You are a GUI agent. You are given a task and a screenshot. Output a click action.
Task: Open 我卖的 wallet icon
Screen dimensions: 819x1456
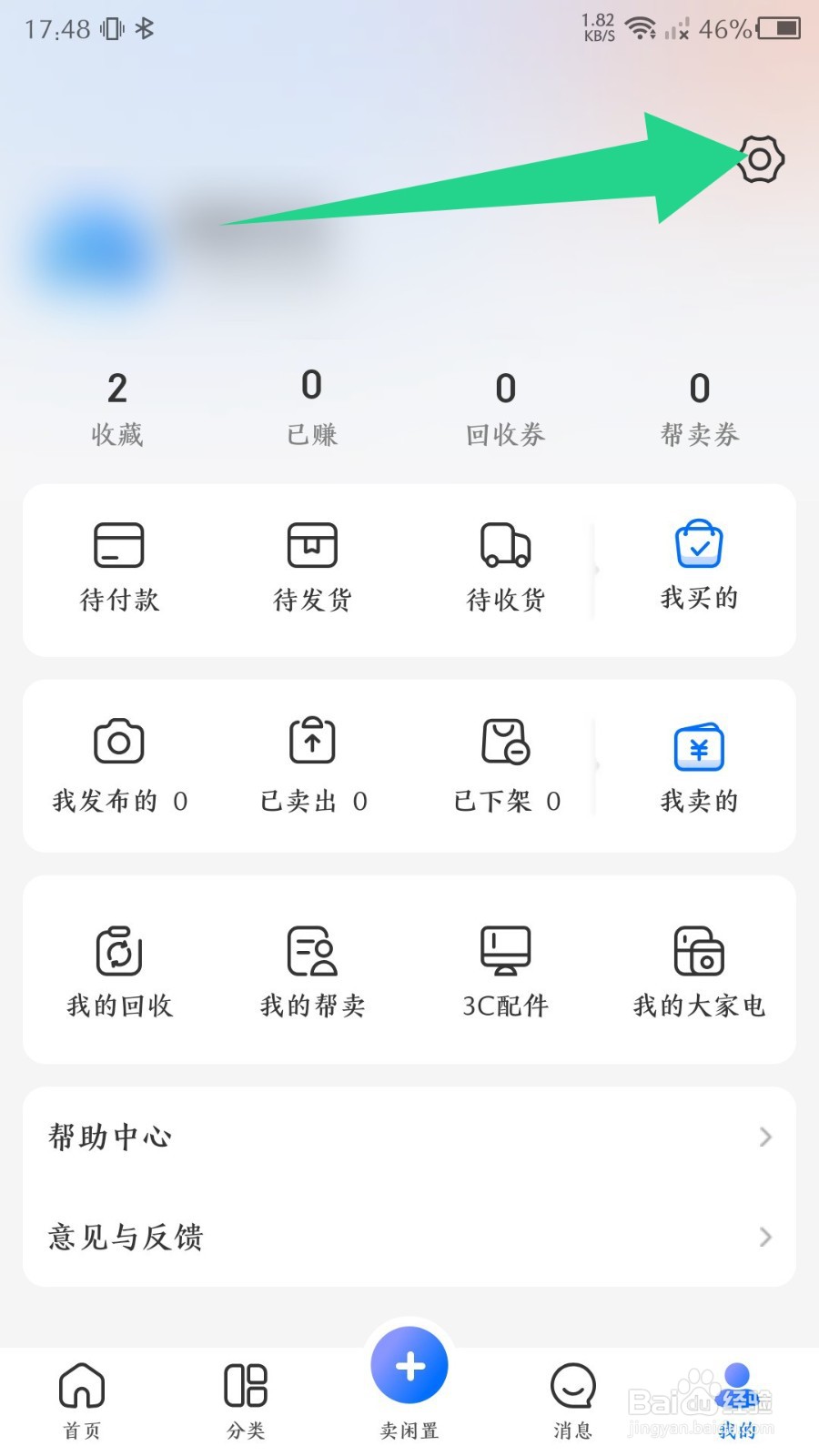point(699,764)
